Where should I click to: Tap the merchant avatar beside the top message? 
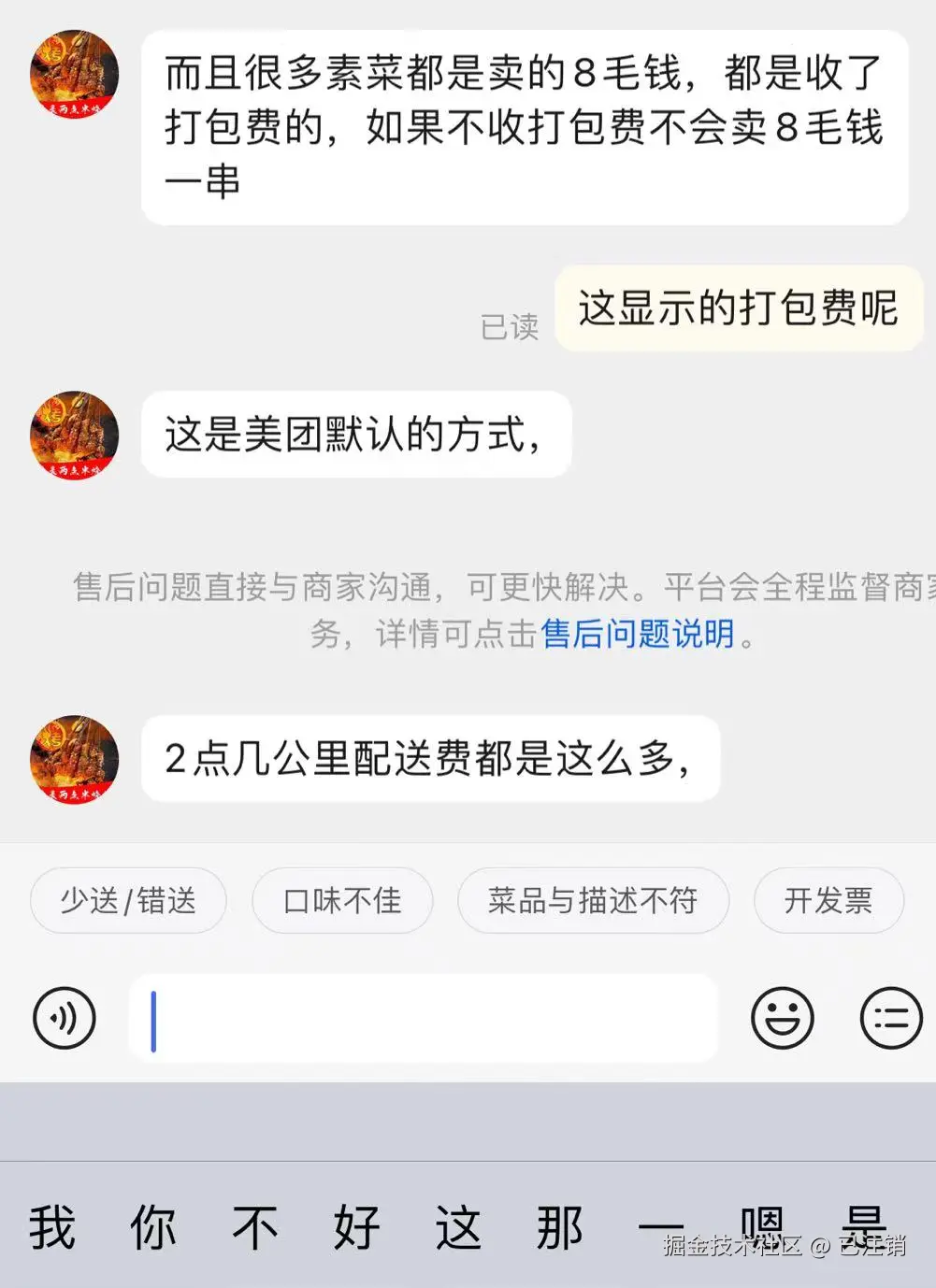pos(74,75)
